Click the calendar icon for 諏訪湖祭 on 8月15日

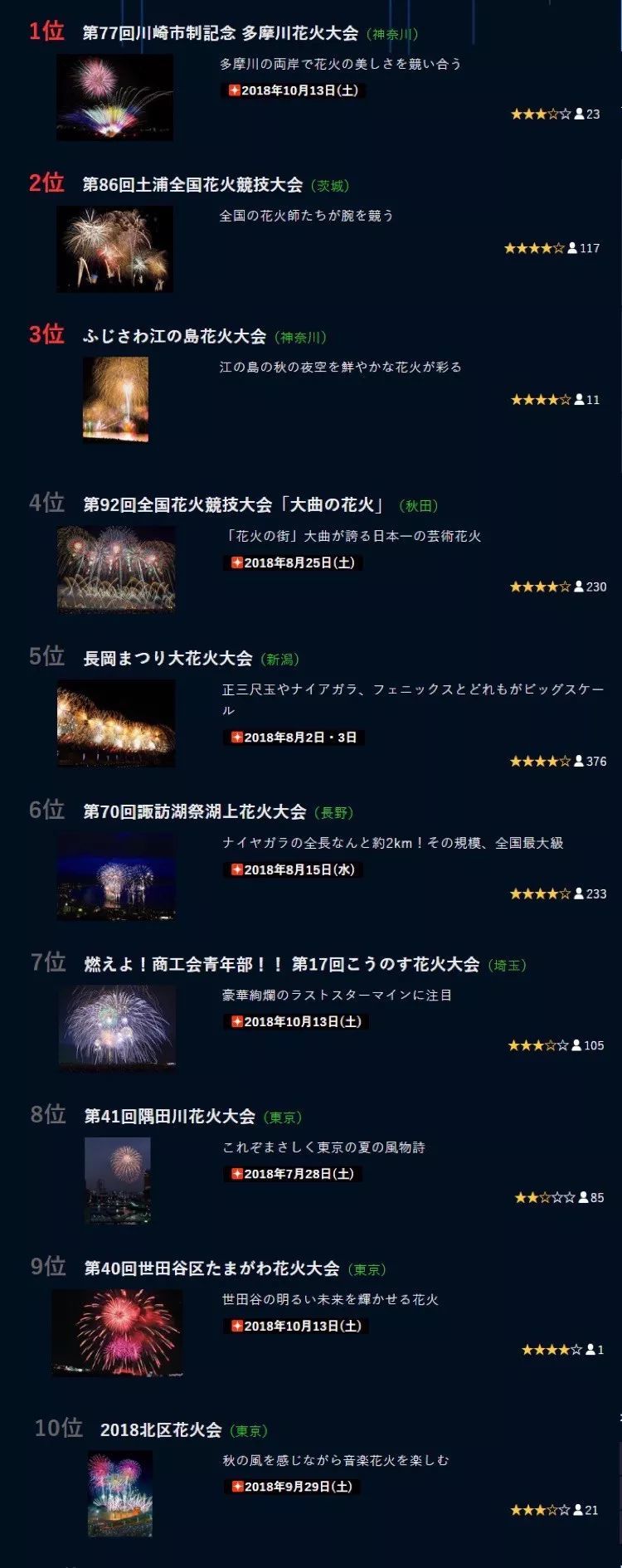[x=237, y=871]
